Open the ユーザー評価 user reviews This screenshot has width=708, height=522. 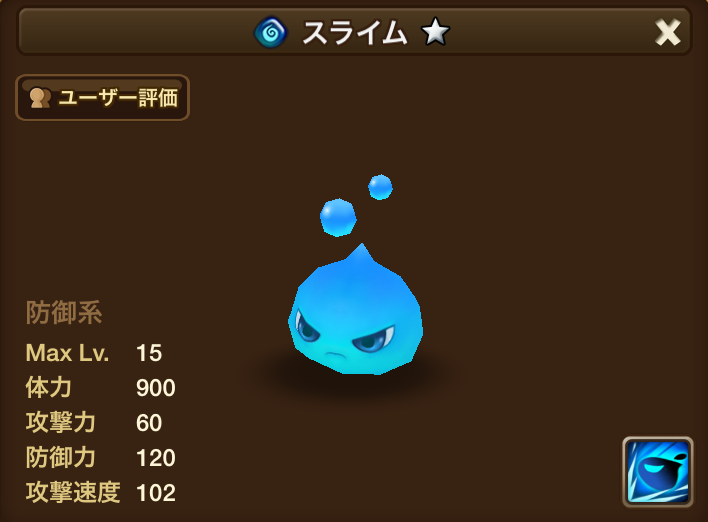pyautogui.click(x=102, y=98)
